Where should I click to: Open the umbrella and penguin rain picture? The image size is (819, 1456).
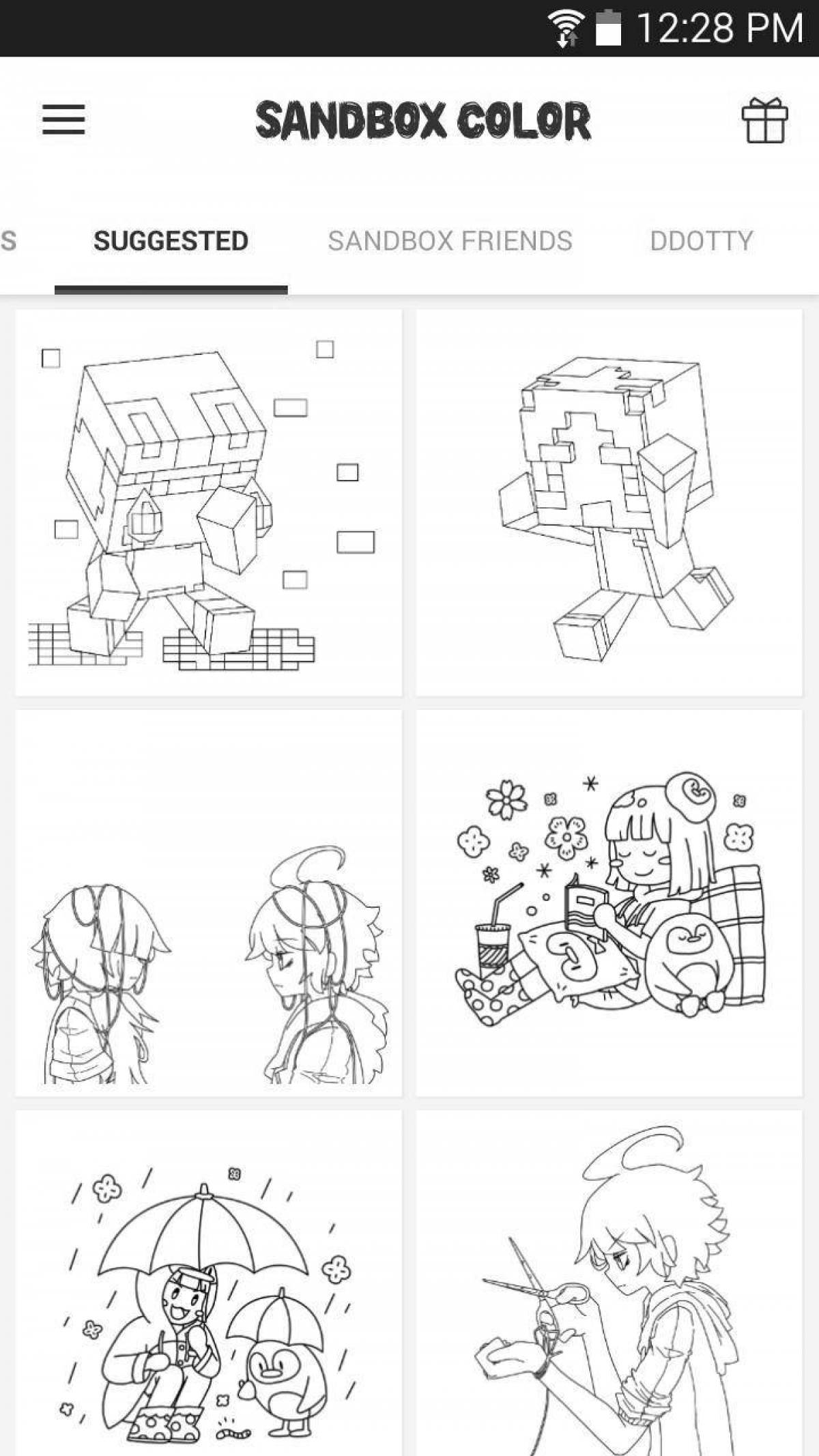(208, 1283)
